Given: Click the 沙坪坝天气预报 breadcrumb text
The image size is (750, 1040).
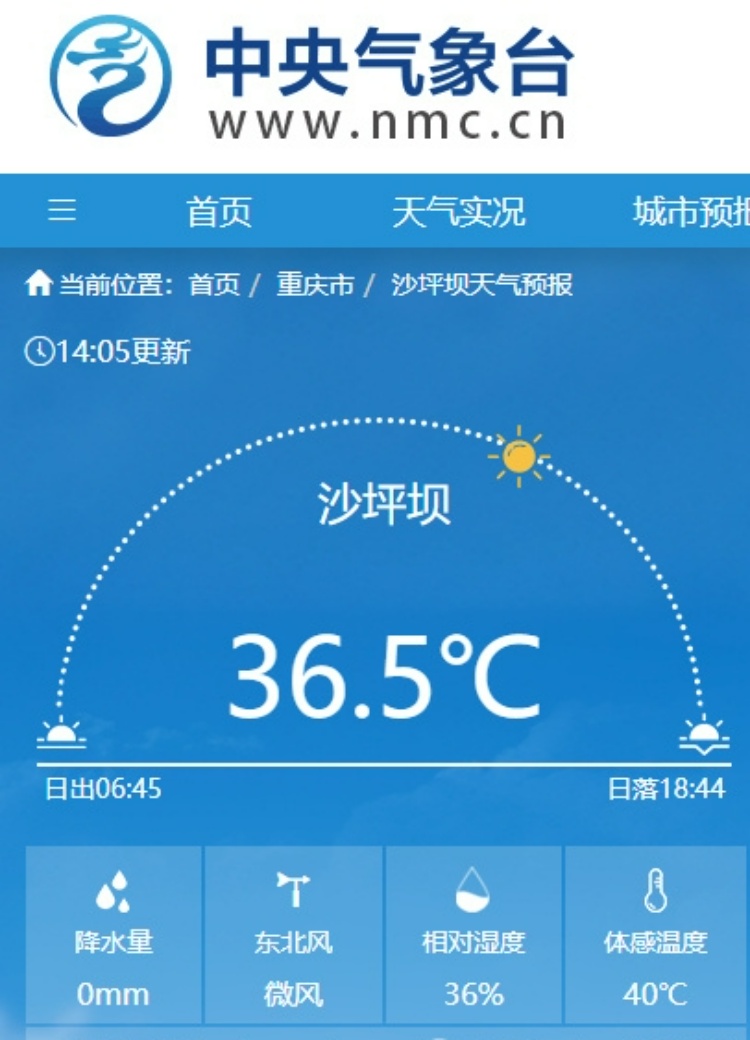Looking at the screenshot, I should pos(482,283).
